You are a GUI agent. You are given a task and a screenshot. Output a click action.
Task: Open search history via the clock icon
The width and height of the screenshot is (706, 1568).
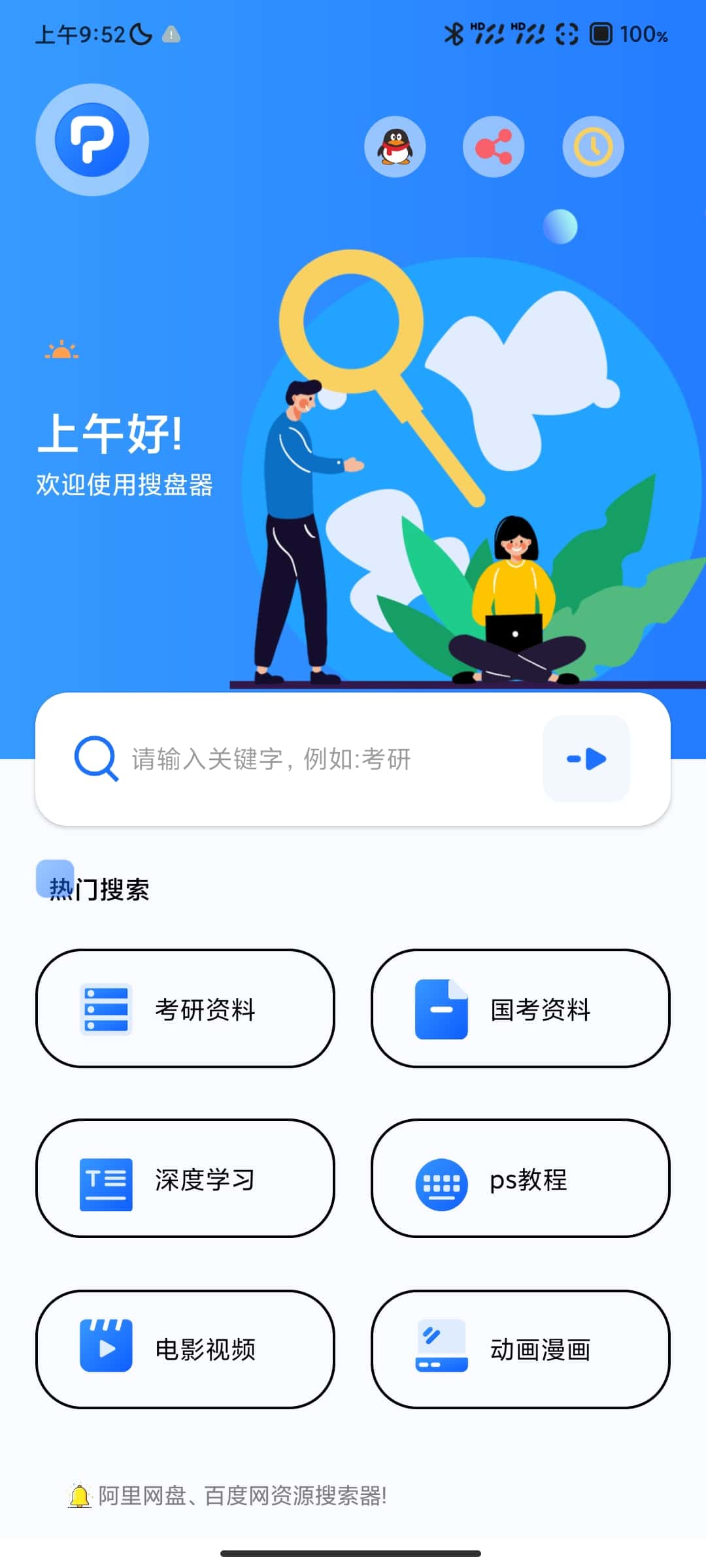coord(592,147)
